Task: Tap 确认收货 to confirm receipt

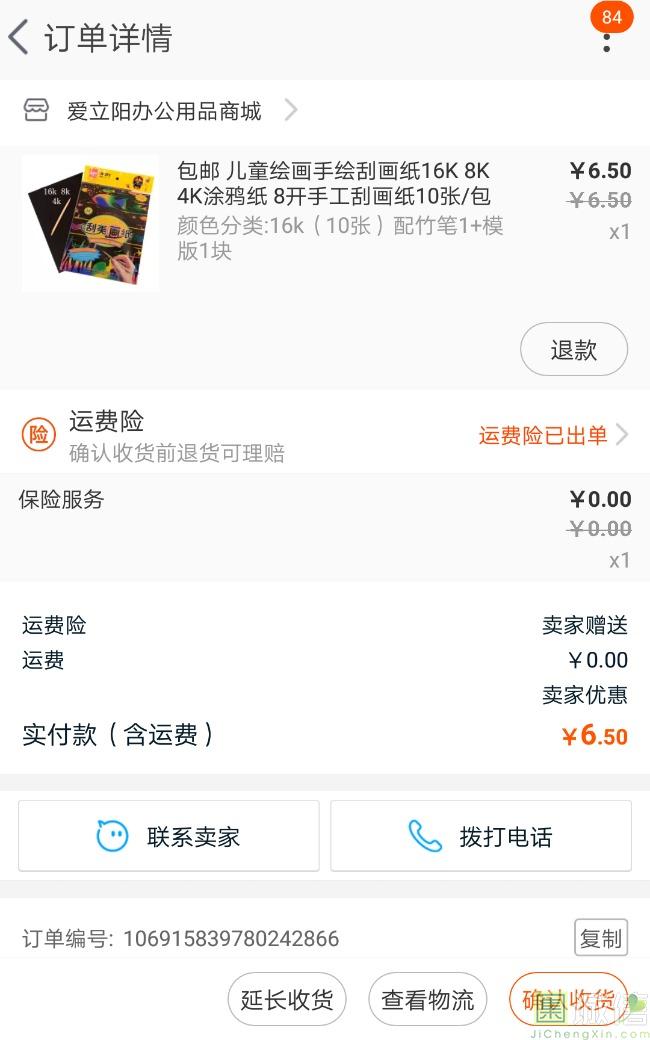Action: point(568,999)
